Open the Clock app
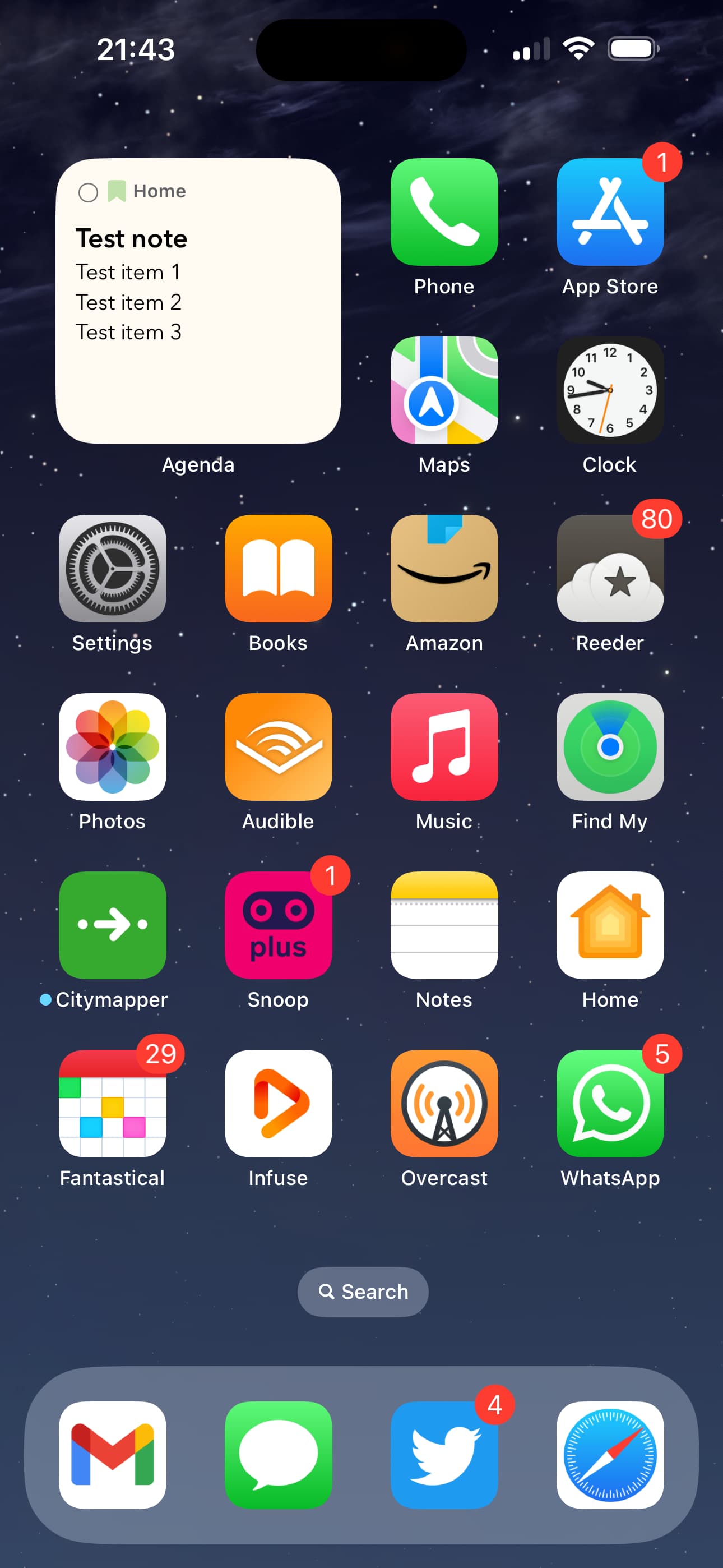The image size is (723, 1568). [x=610, y=390]
